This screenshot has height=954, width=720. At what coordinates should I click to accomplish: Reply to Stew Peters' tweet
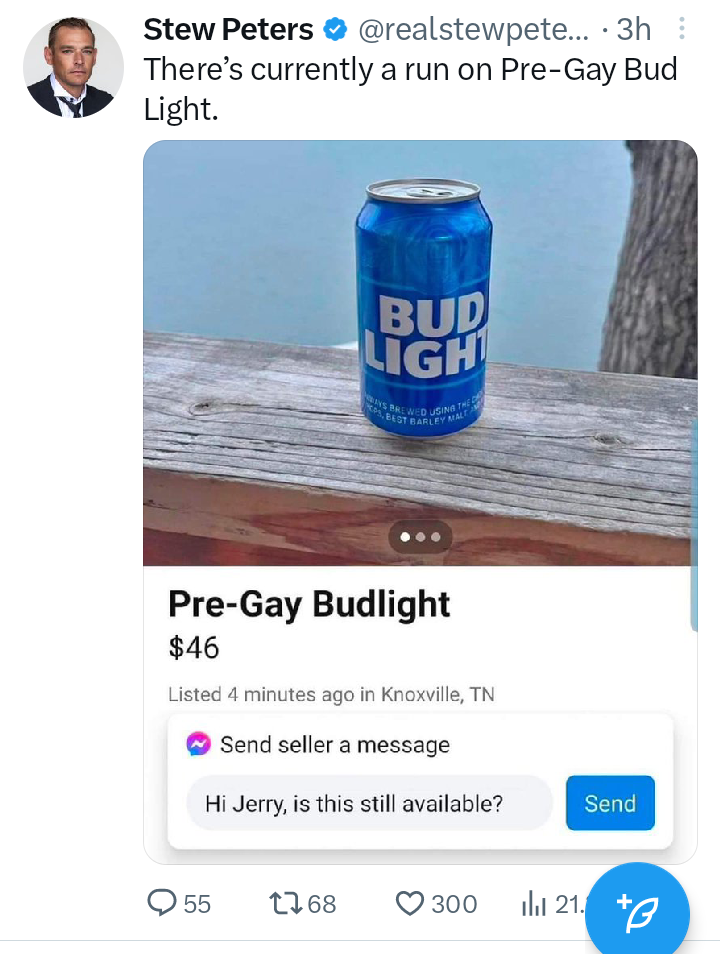point(163,904)
